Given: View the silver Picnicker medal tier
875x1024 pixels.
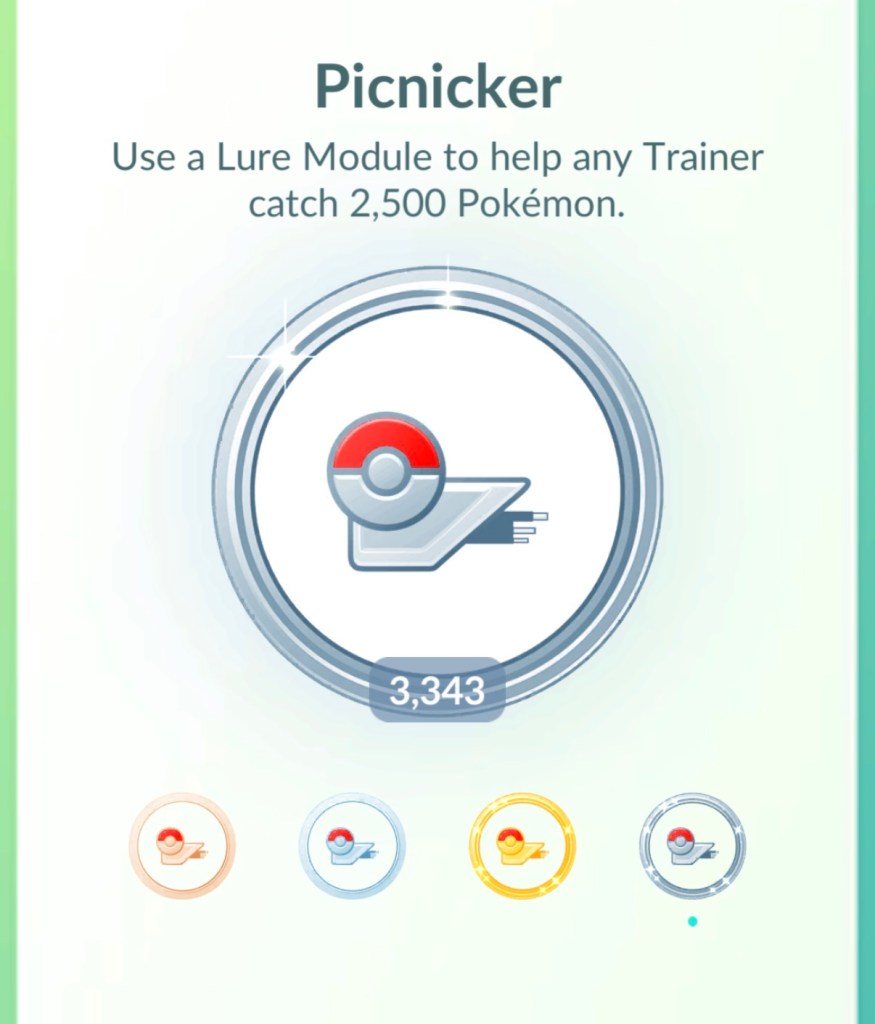Looking at the screenshot, I should pos(352,846).
